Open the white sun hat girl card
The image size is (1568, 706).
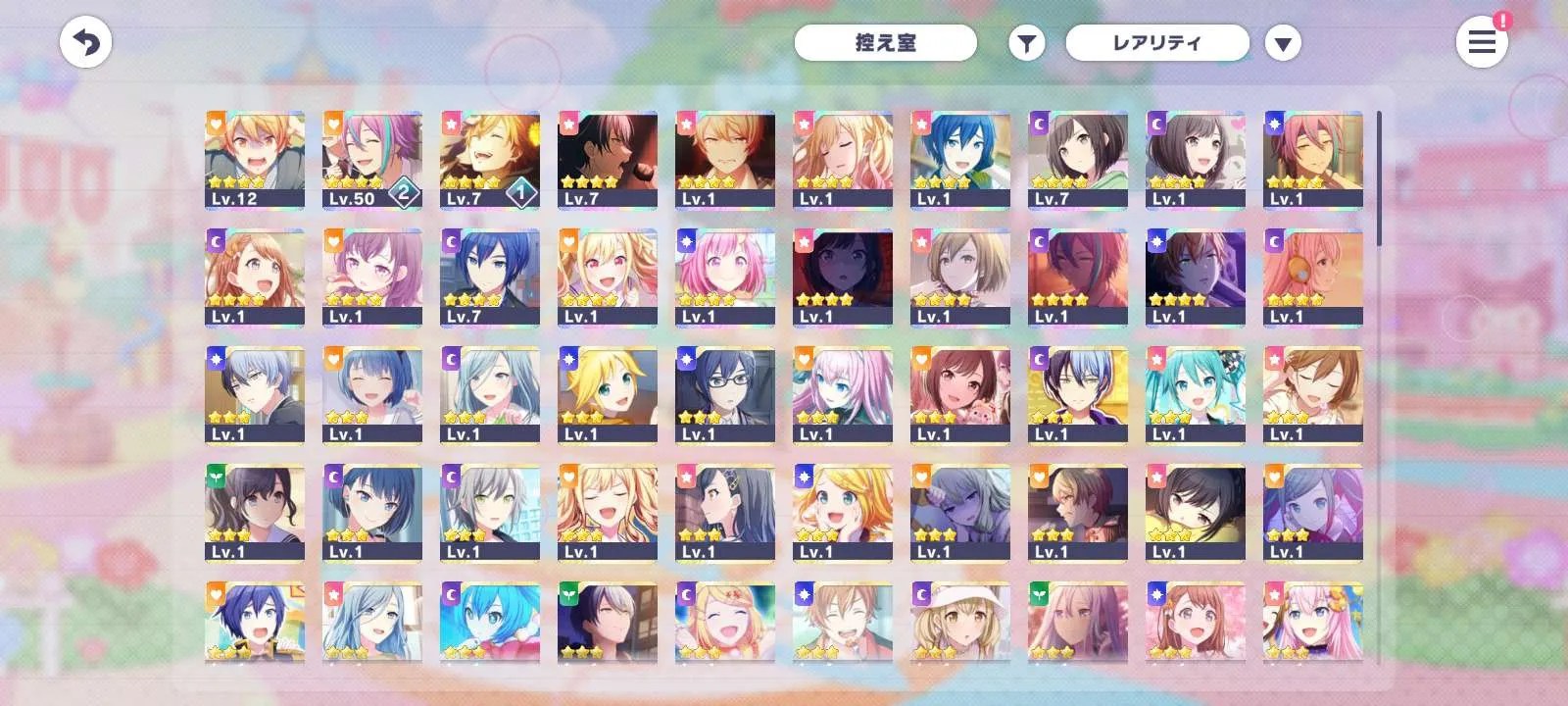coord(960,622)
